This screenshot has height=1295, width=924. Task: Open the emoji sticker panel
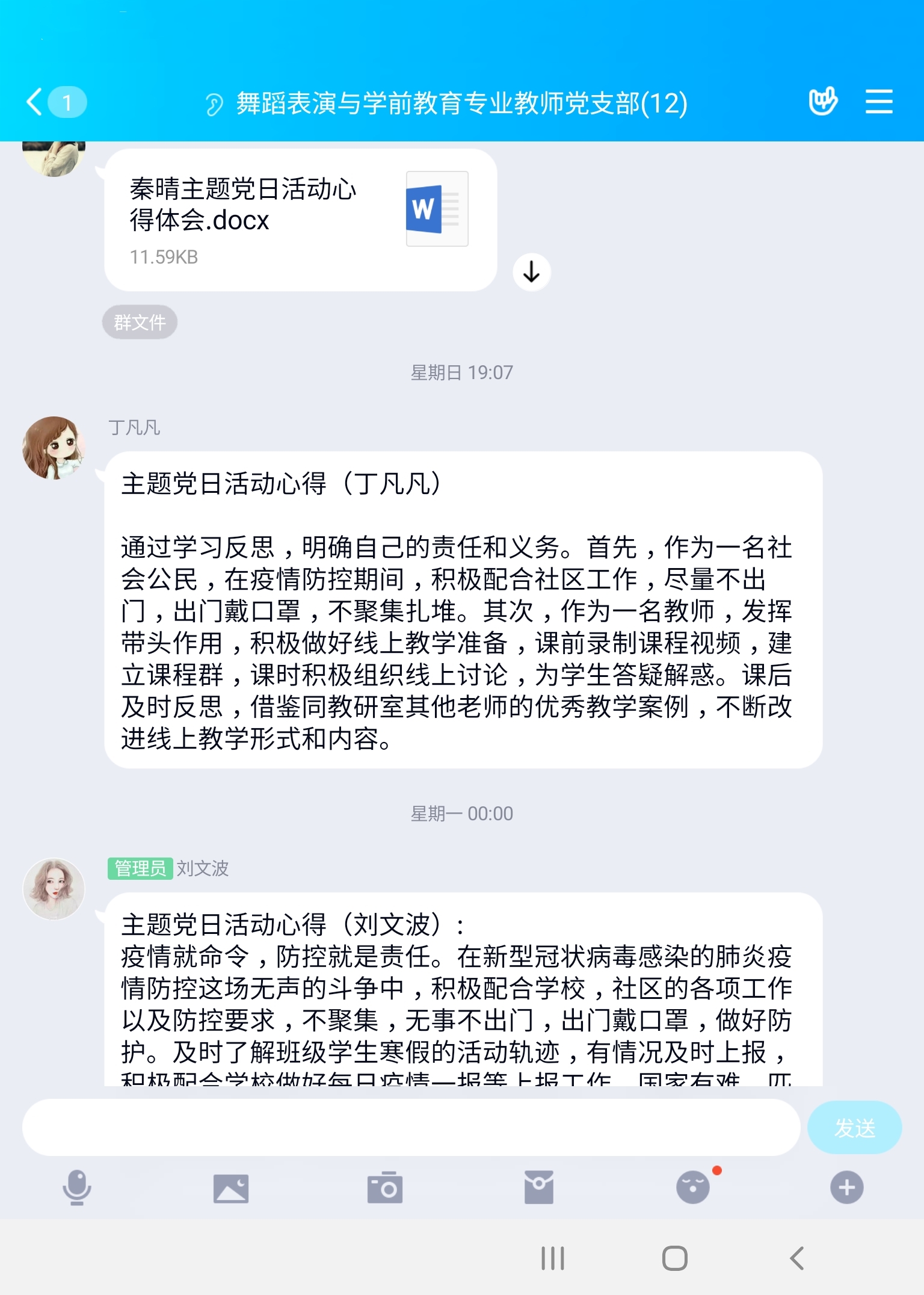coord(693,1187)
